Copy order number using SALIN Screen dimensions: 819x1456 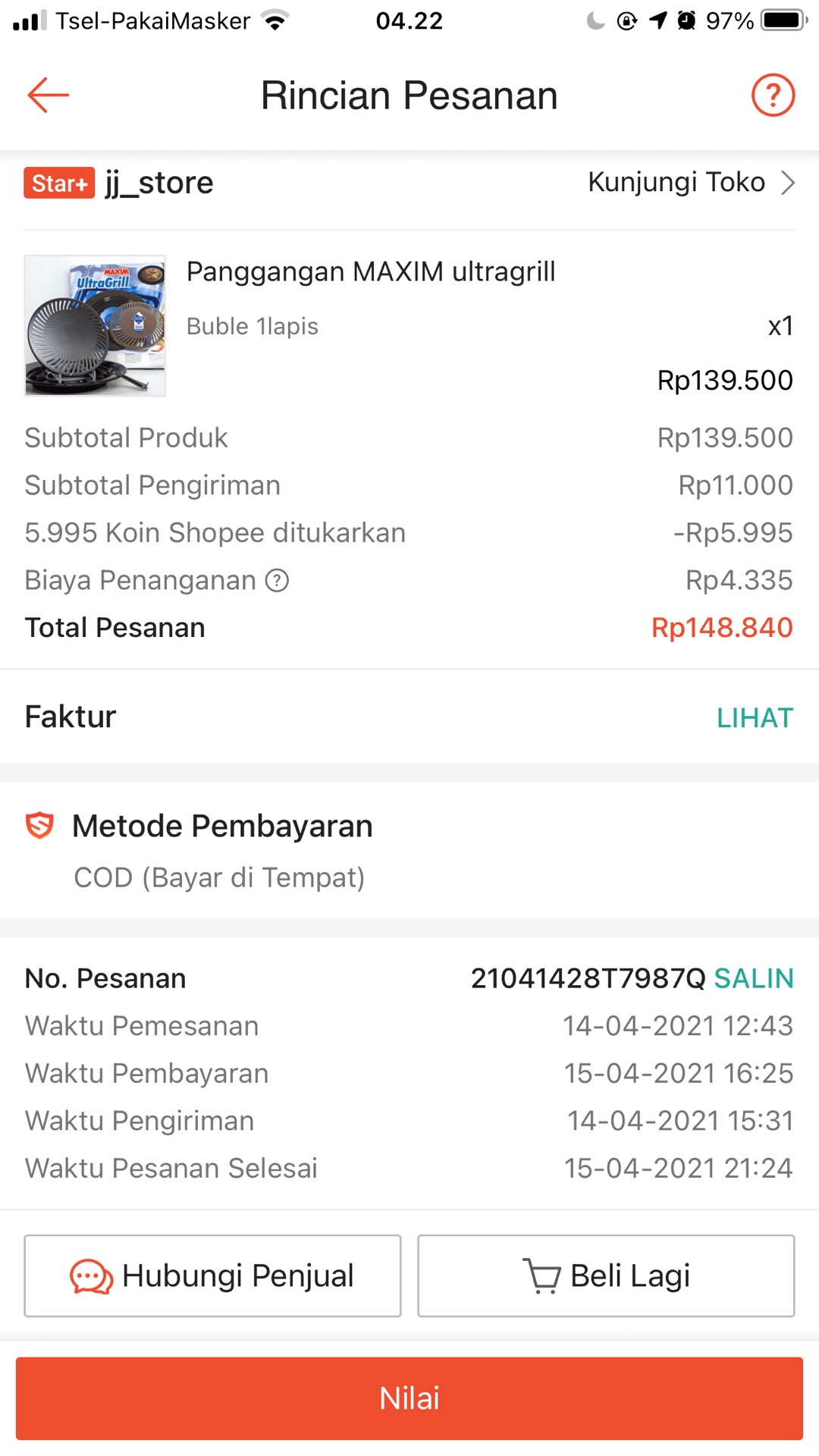755,978
